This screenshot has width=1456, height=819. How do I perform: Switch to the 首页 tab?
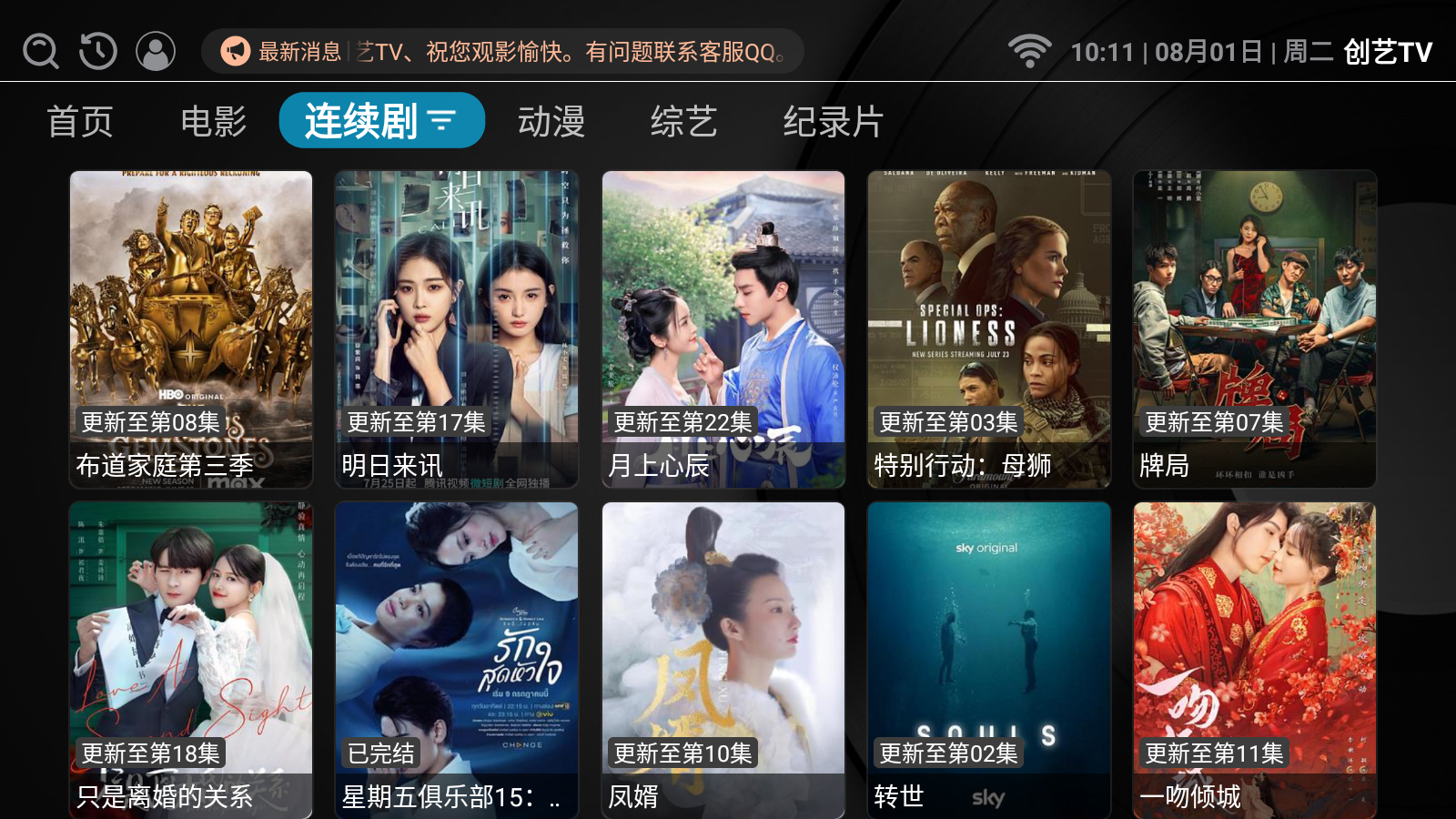click(80, 121)
